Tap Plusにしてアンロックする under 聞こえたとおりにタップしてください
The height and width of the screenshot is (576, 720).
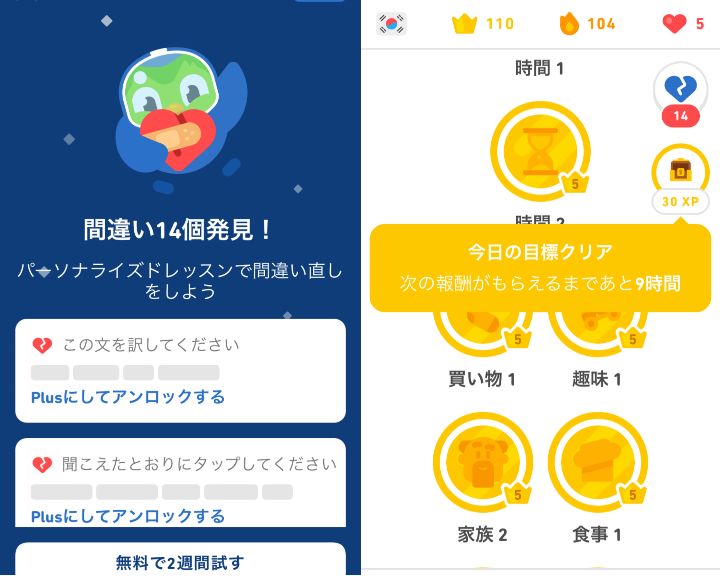[128, 516]
